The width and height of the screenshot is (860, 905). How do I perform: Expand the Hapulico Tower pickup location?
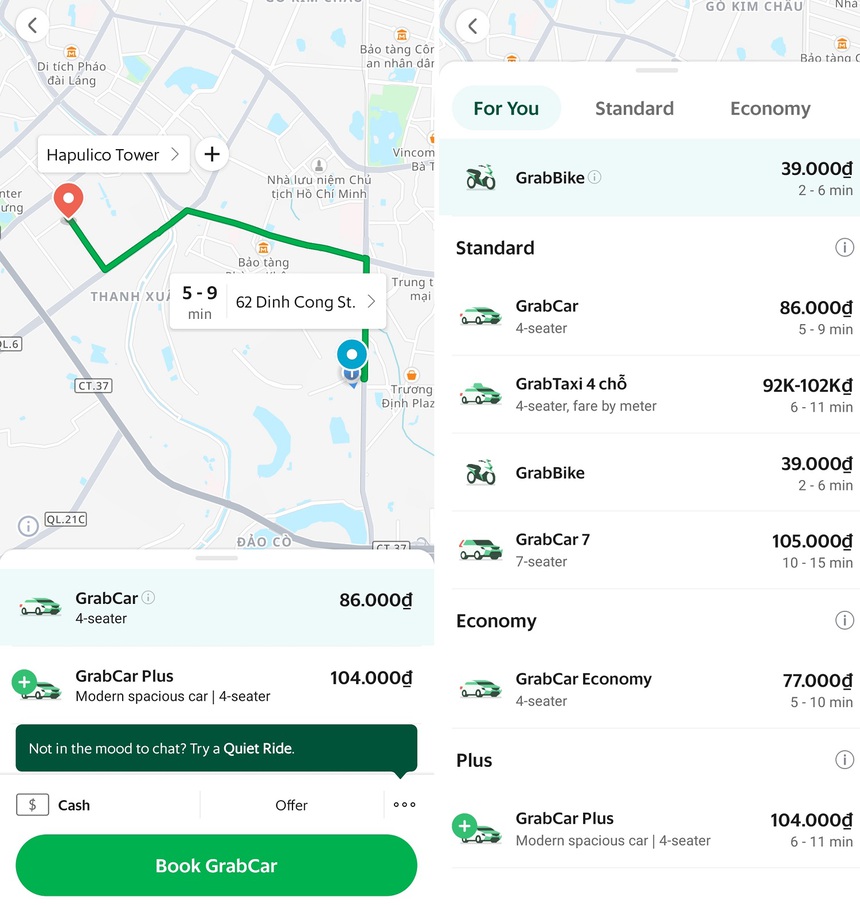[113, 154]
